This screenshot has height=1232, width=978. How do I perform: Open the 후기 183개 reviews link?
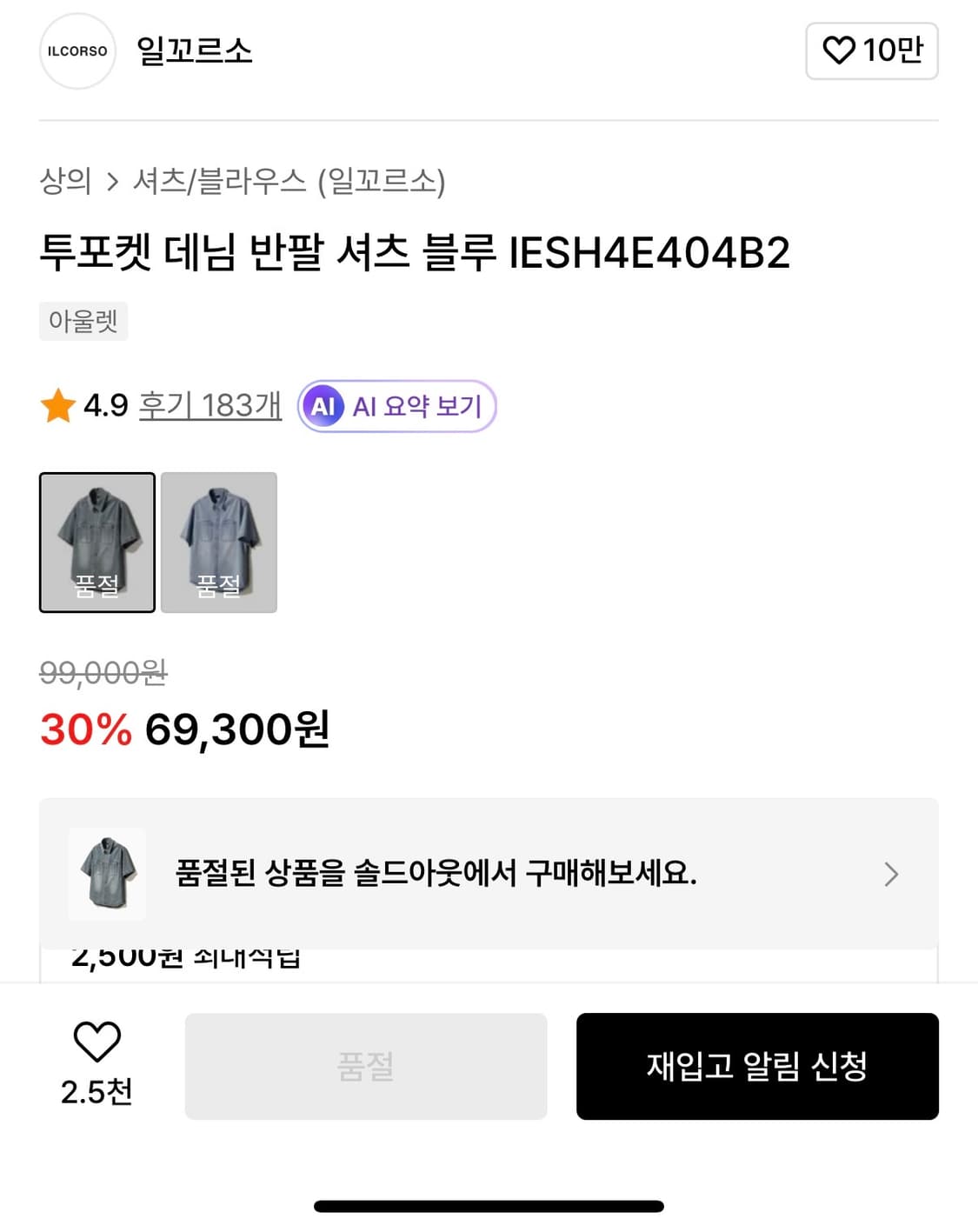click(210, 404)
